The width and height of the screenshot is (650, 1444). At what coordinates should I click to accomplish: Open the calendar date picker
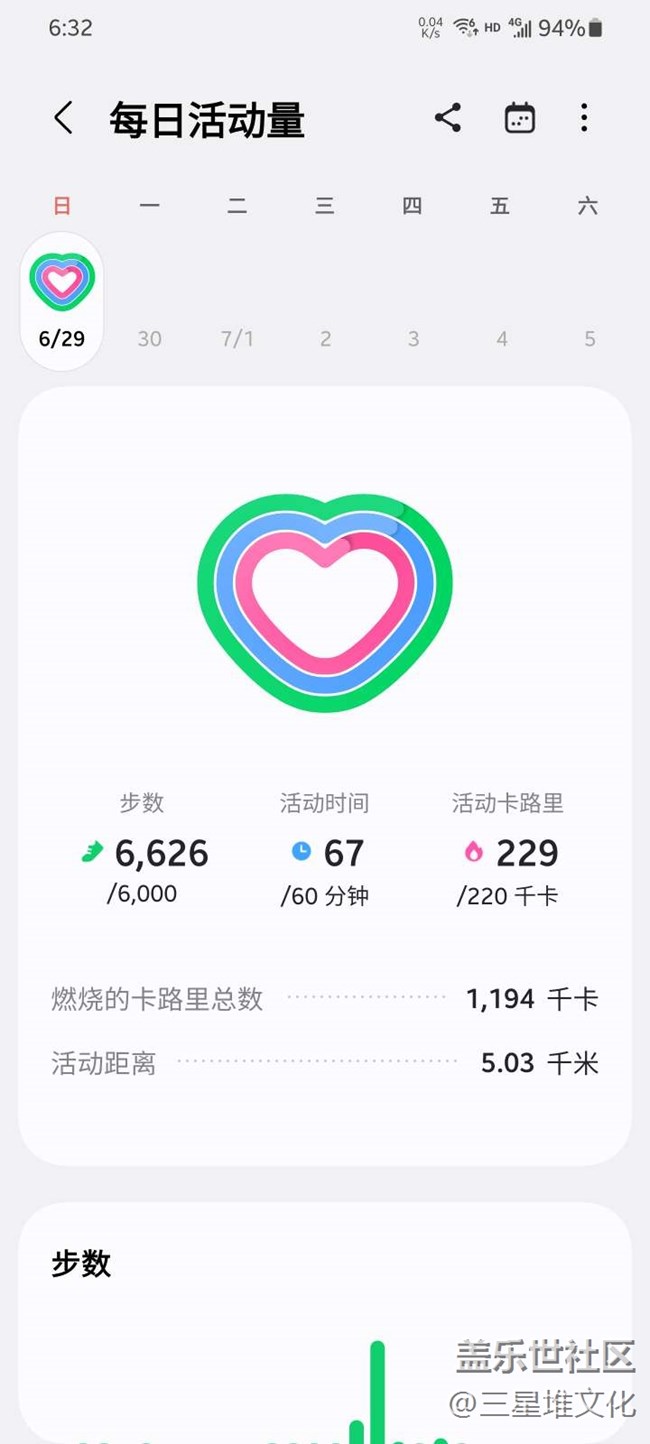pos(519,118)
